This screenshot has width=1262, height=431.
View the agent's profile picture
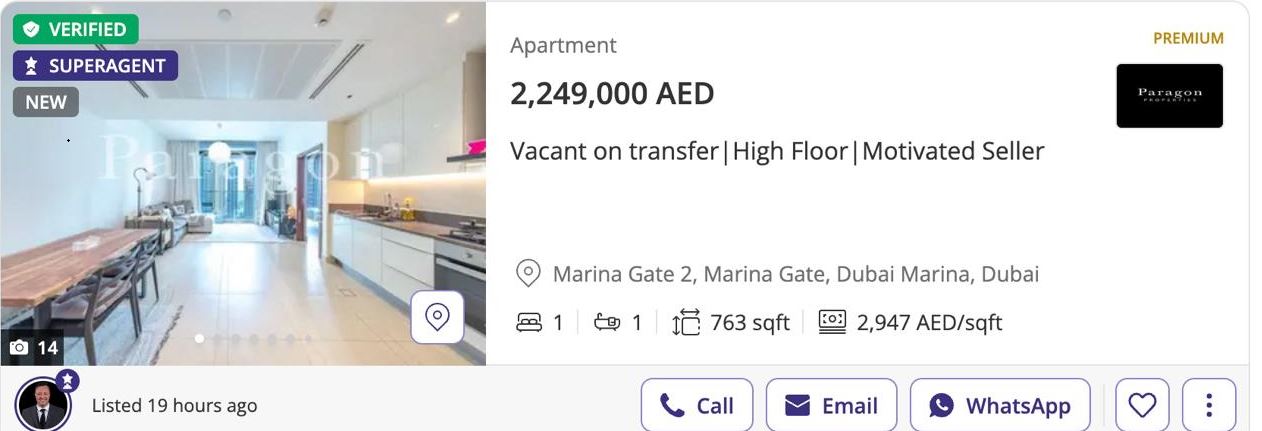tap(43, 404)
